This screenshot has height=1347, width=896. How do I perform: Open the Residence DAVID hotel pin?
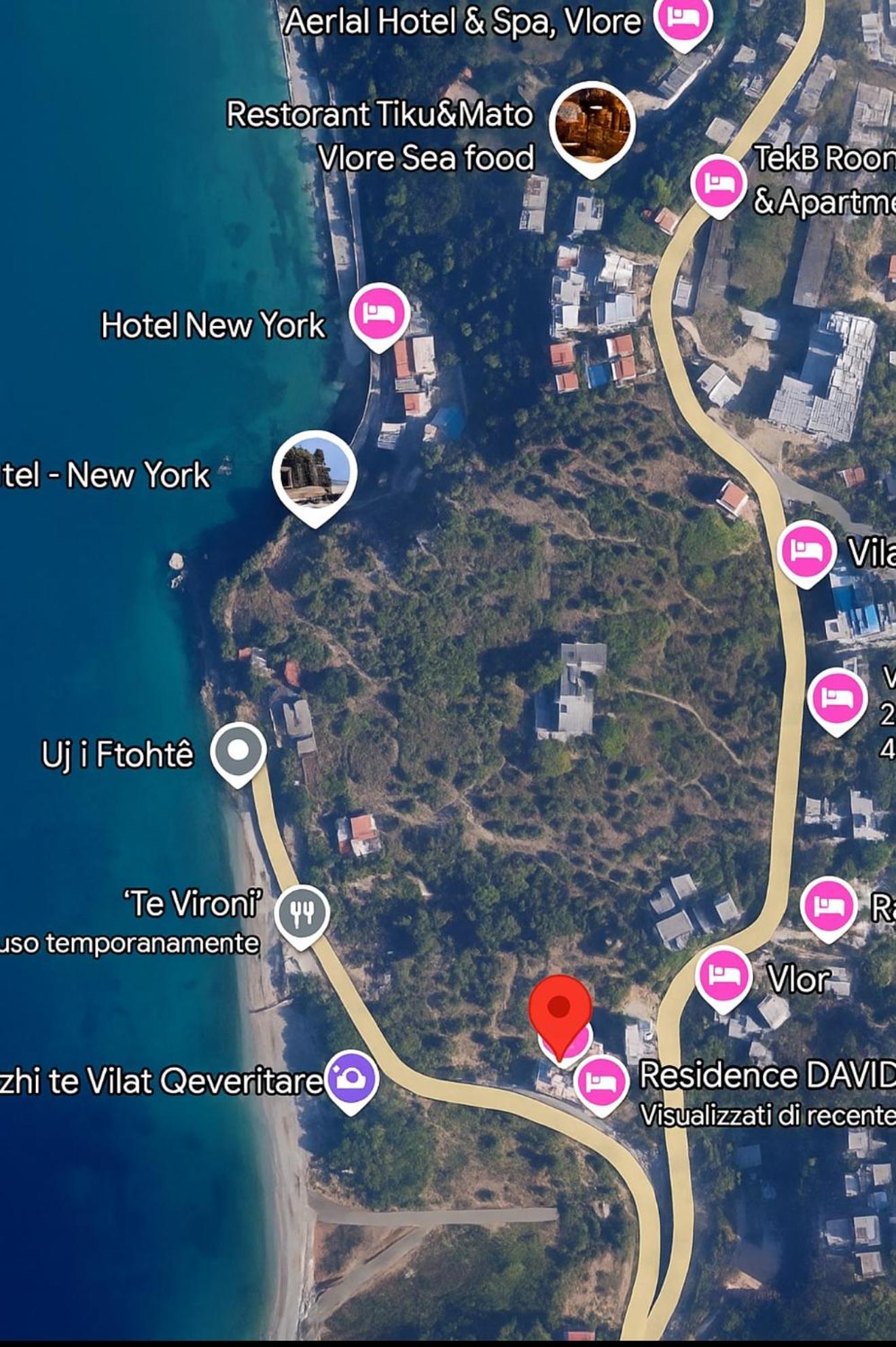(x=601, y=1082)
